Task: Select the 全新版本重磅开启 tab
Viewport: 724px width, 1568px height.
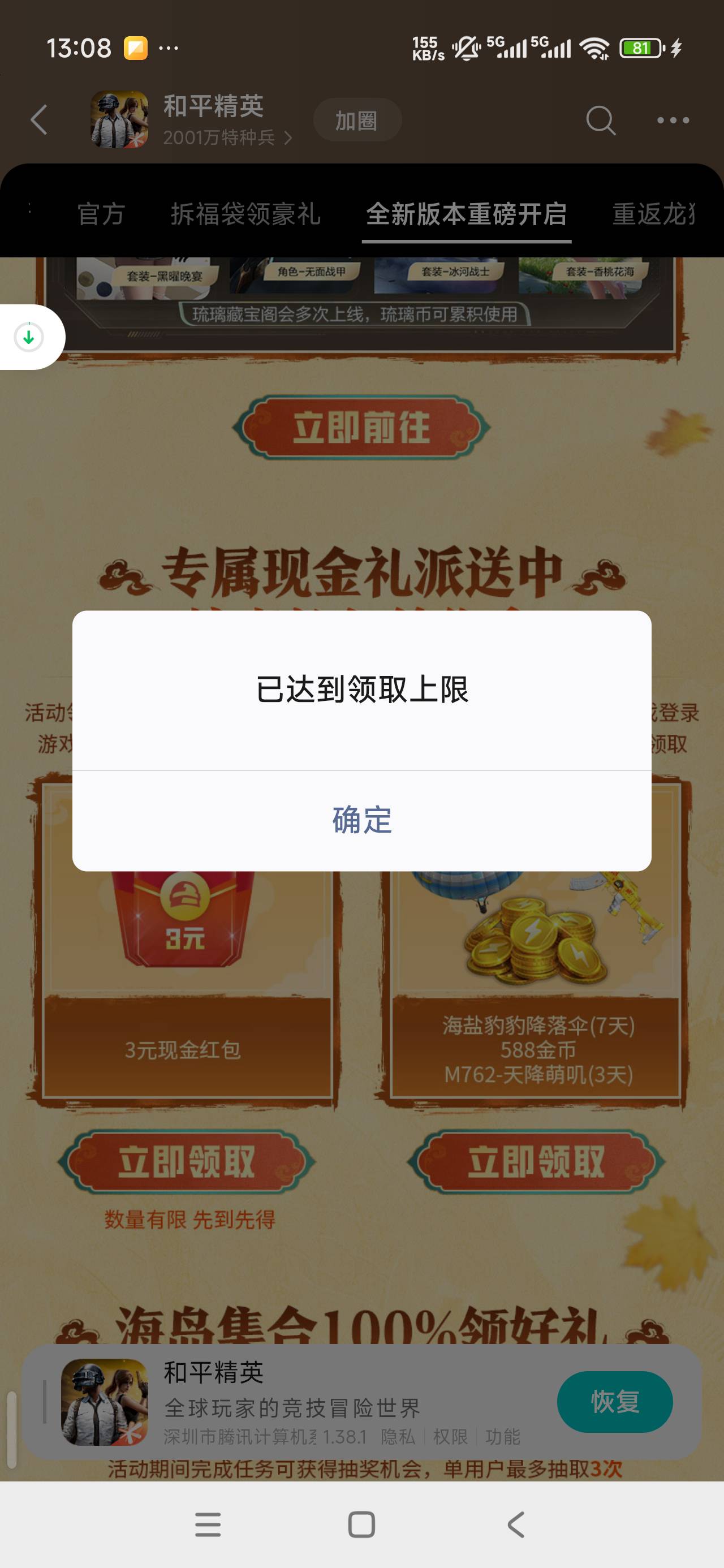Action: 467,214
